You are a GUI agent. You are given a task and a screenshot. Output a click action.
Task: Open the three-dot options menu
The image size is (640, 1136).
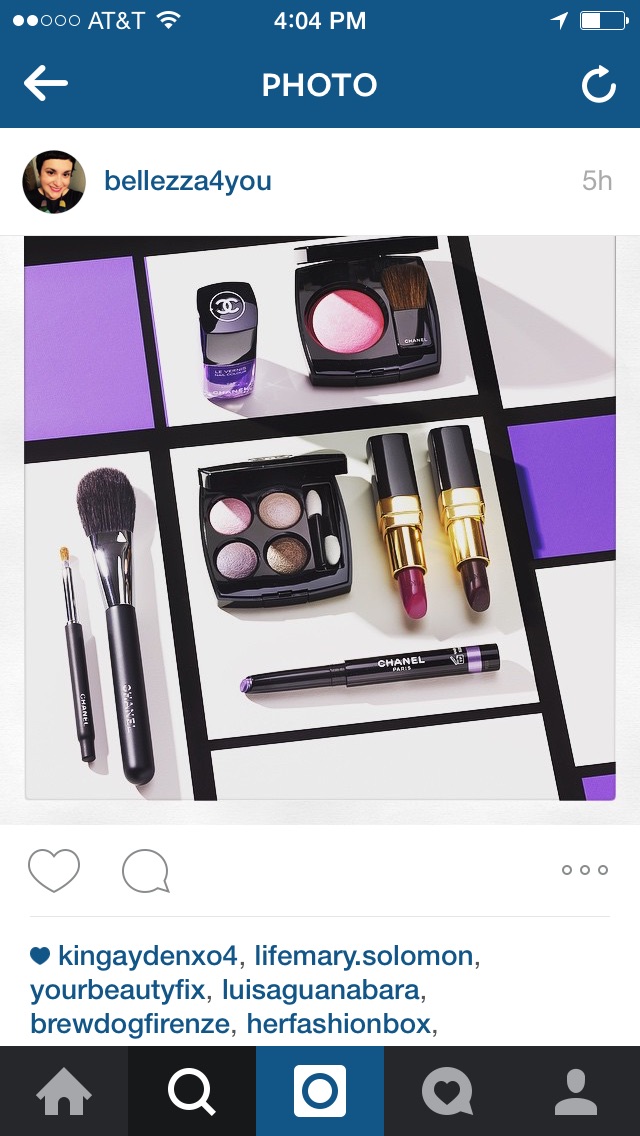[585, 869]
